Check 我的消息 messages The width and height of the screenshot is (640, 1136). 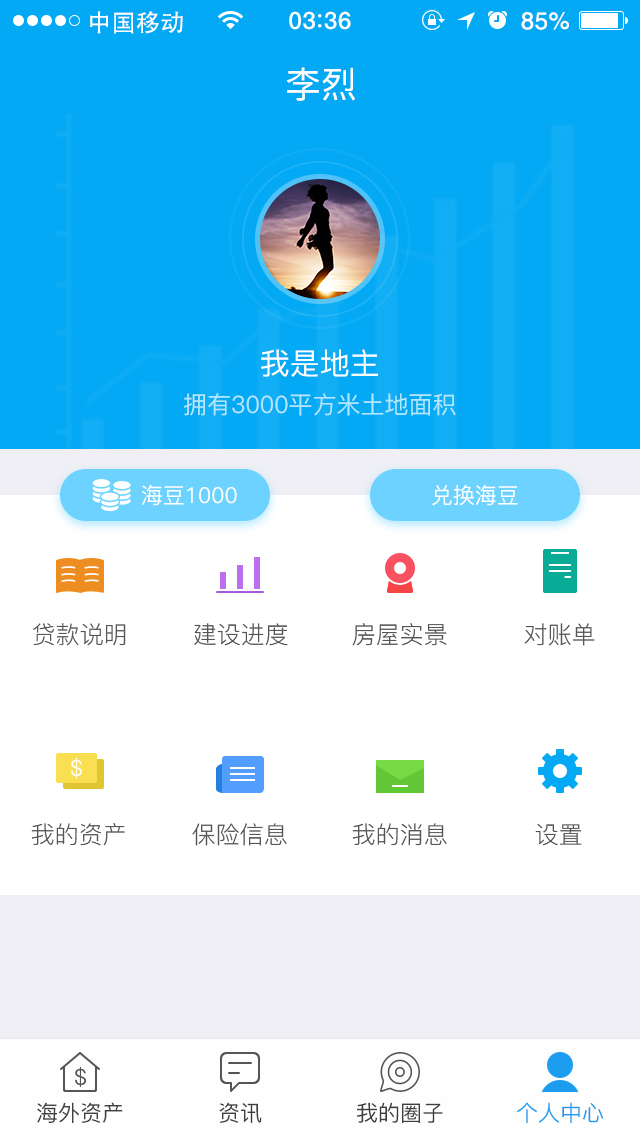click(x=399, y=799)
